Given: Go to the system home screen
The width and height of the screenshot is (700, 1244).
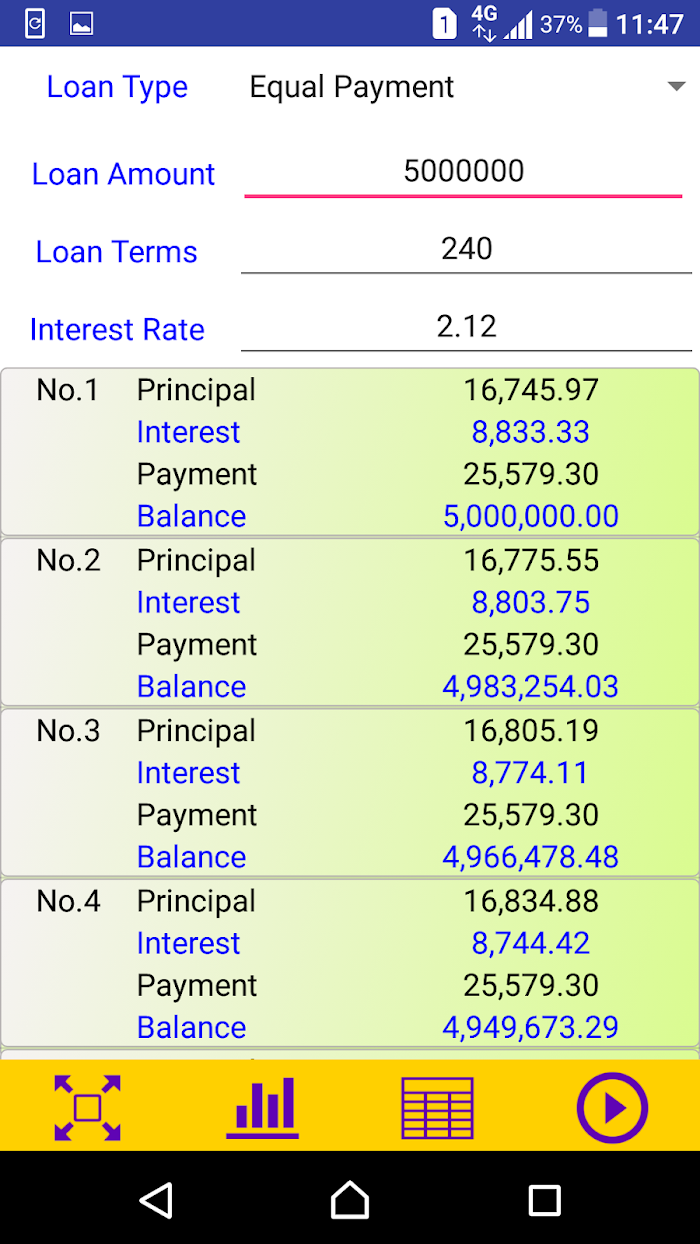Looking at the screenshot, I should (x=350, y=1199).
